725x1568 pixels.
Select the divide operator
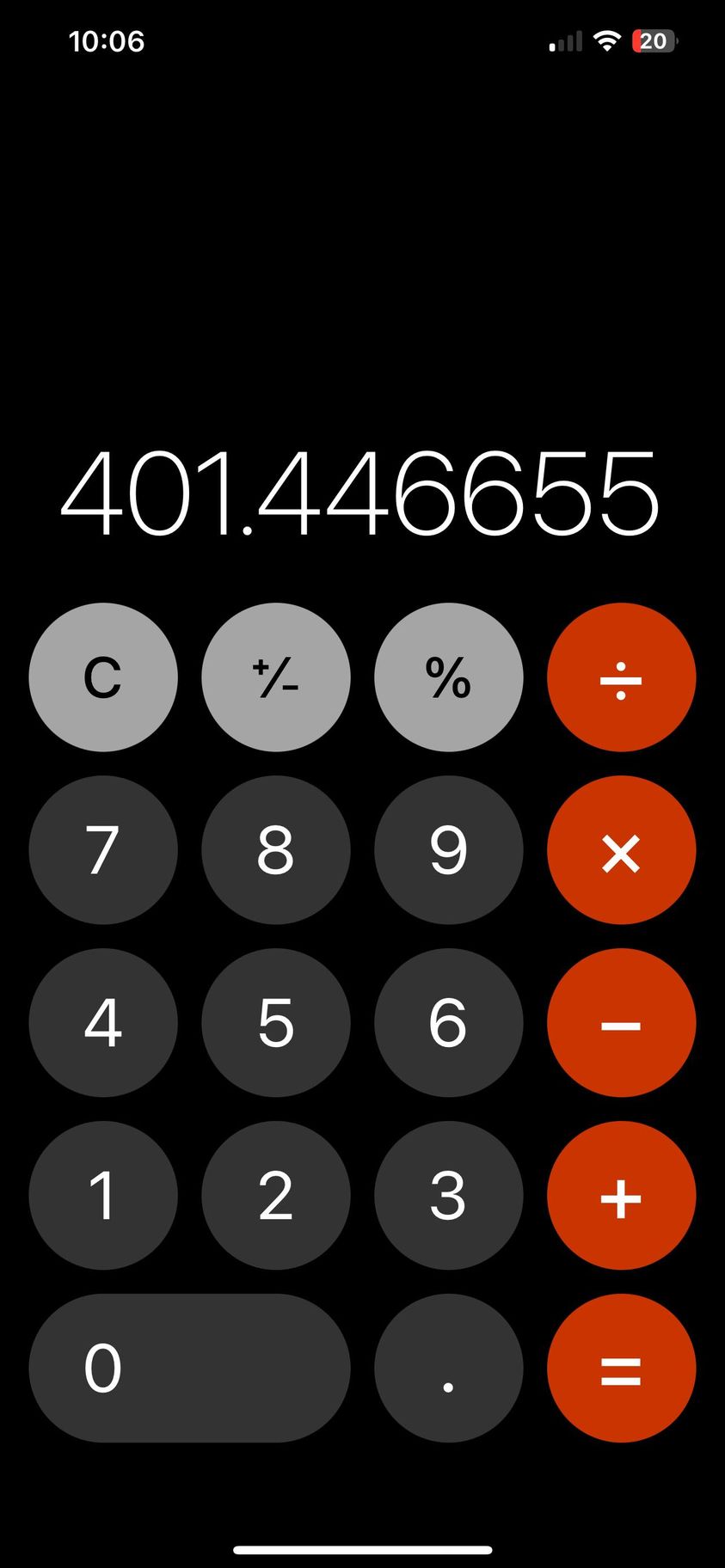click(x=621, y=677)
